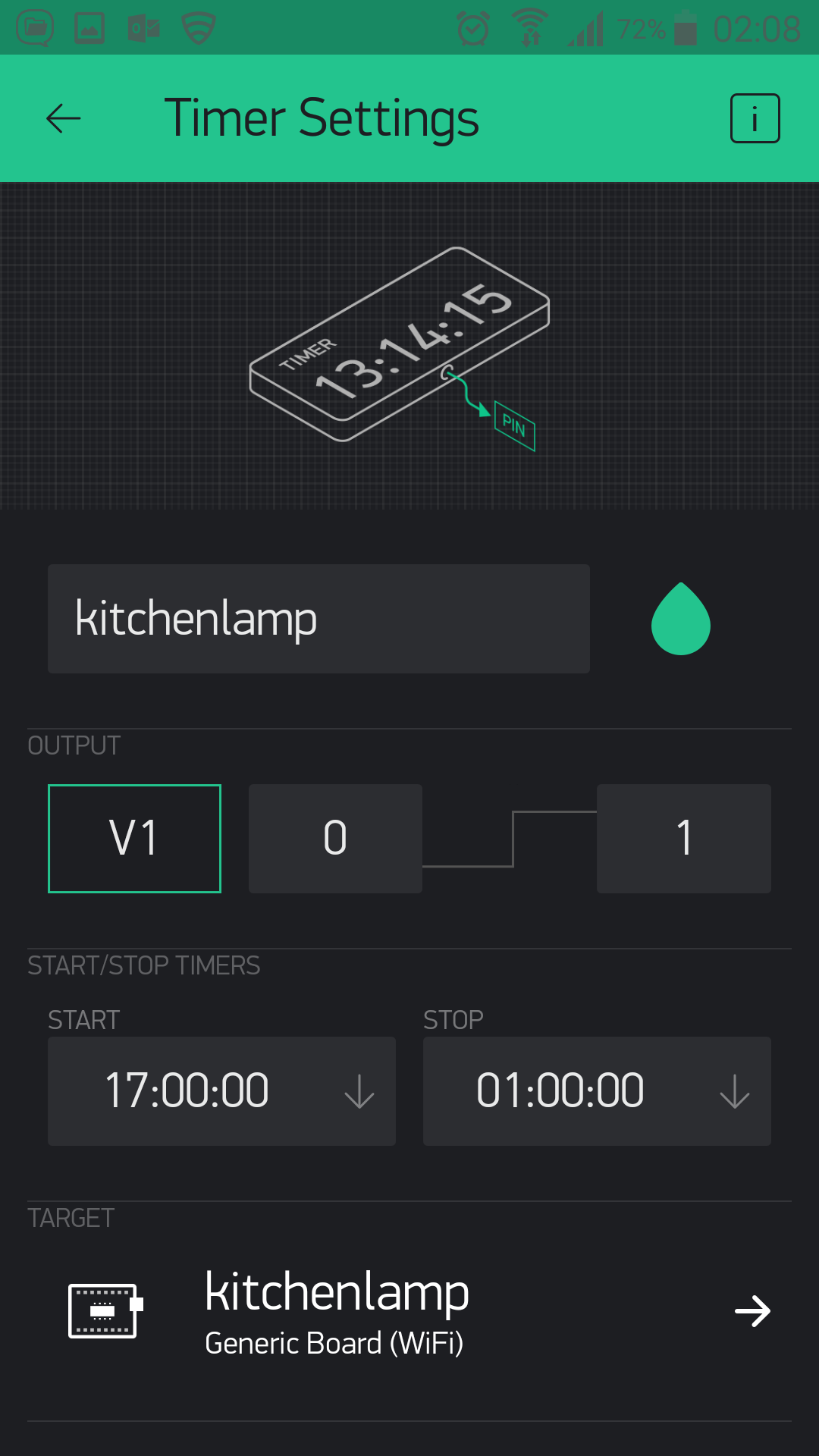Screen dimensions: 819x1456
Task: Edit the output high value 1
Action: [684, 839]
